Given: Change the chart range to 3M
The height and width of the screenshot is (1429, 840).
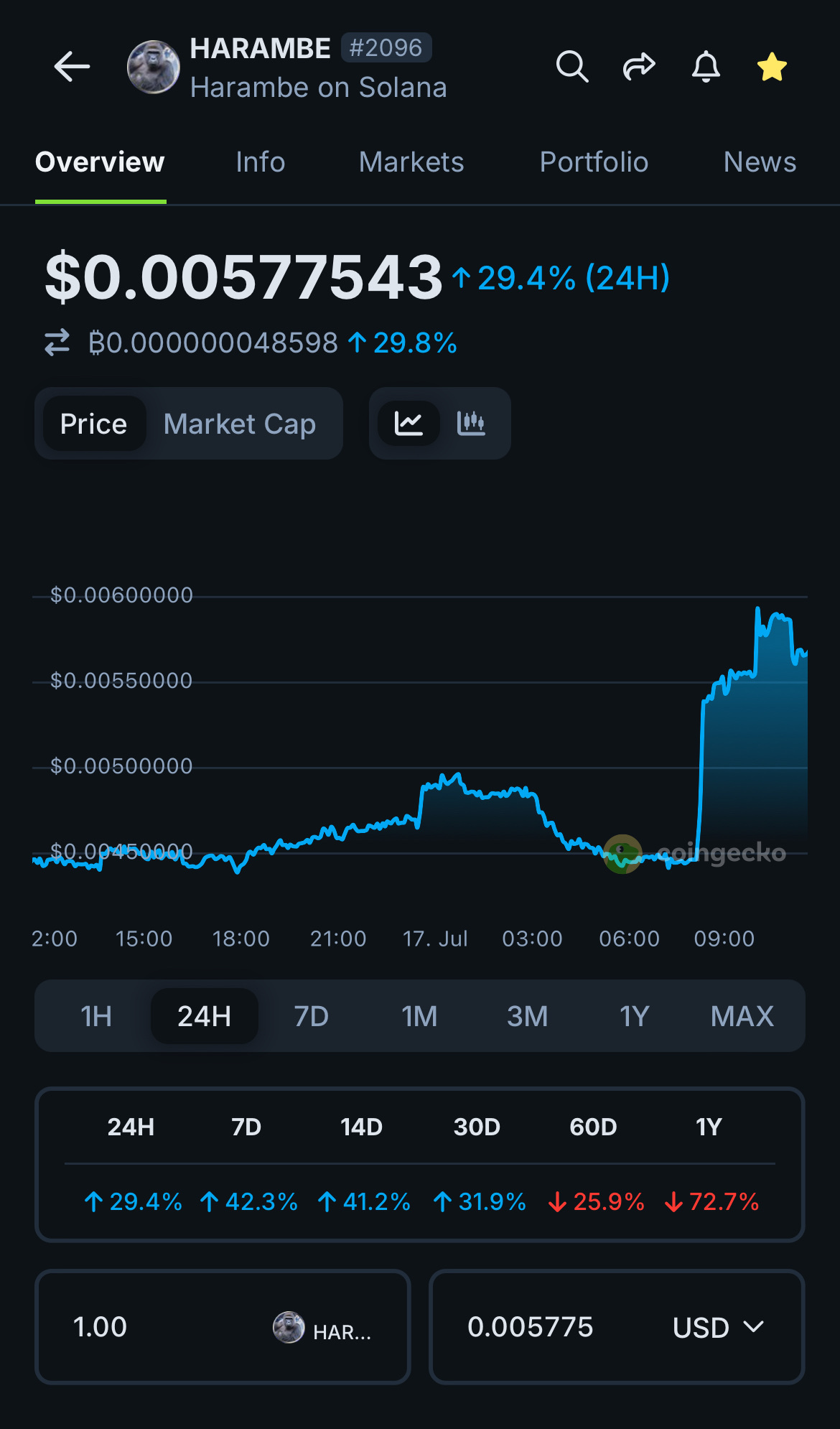Looking at the screenshot, I should (x=527, y=1017).
